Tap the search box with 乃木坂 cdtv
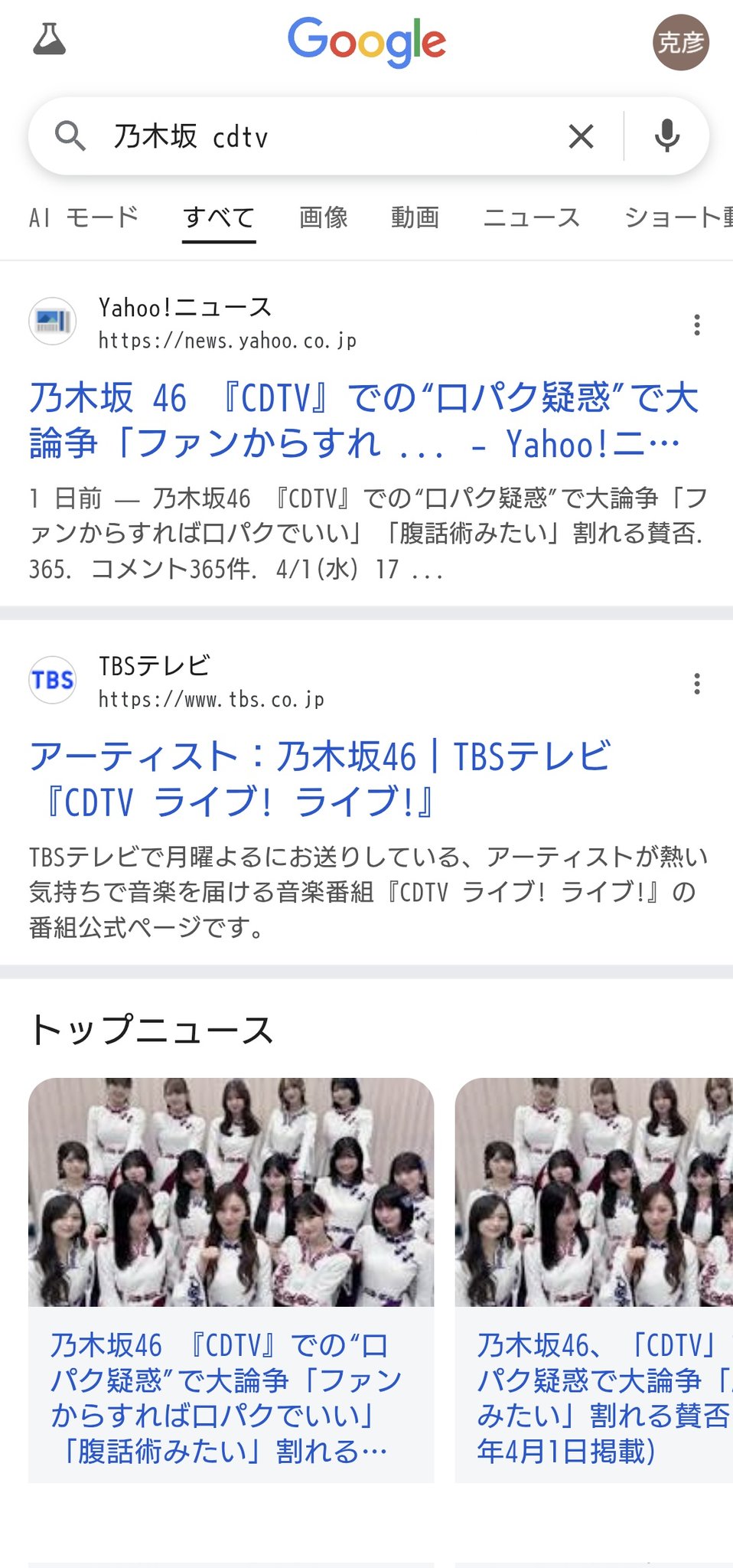The width and height of the screenshot is (733, 1568). point(321,137)
